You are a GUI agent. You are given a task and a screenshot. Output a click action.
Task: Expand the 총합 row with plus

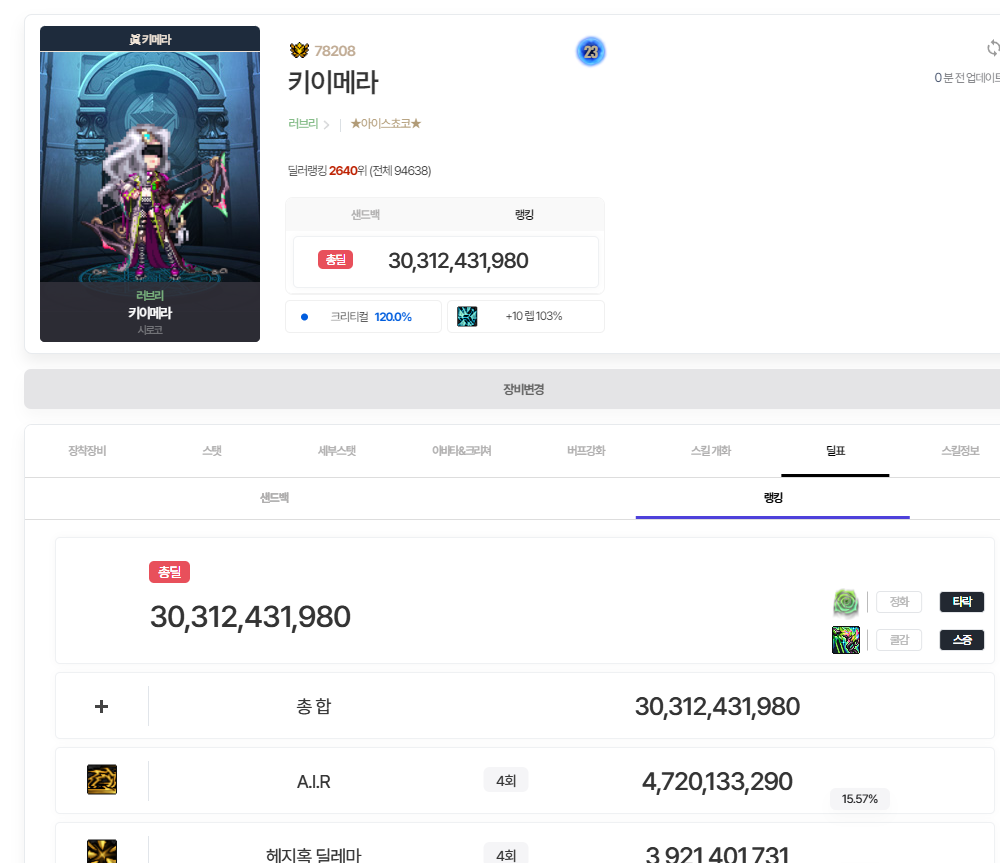tap(101, 706)
